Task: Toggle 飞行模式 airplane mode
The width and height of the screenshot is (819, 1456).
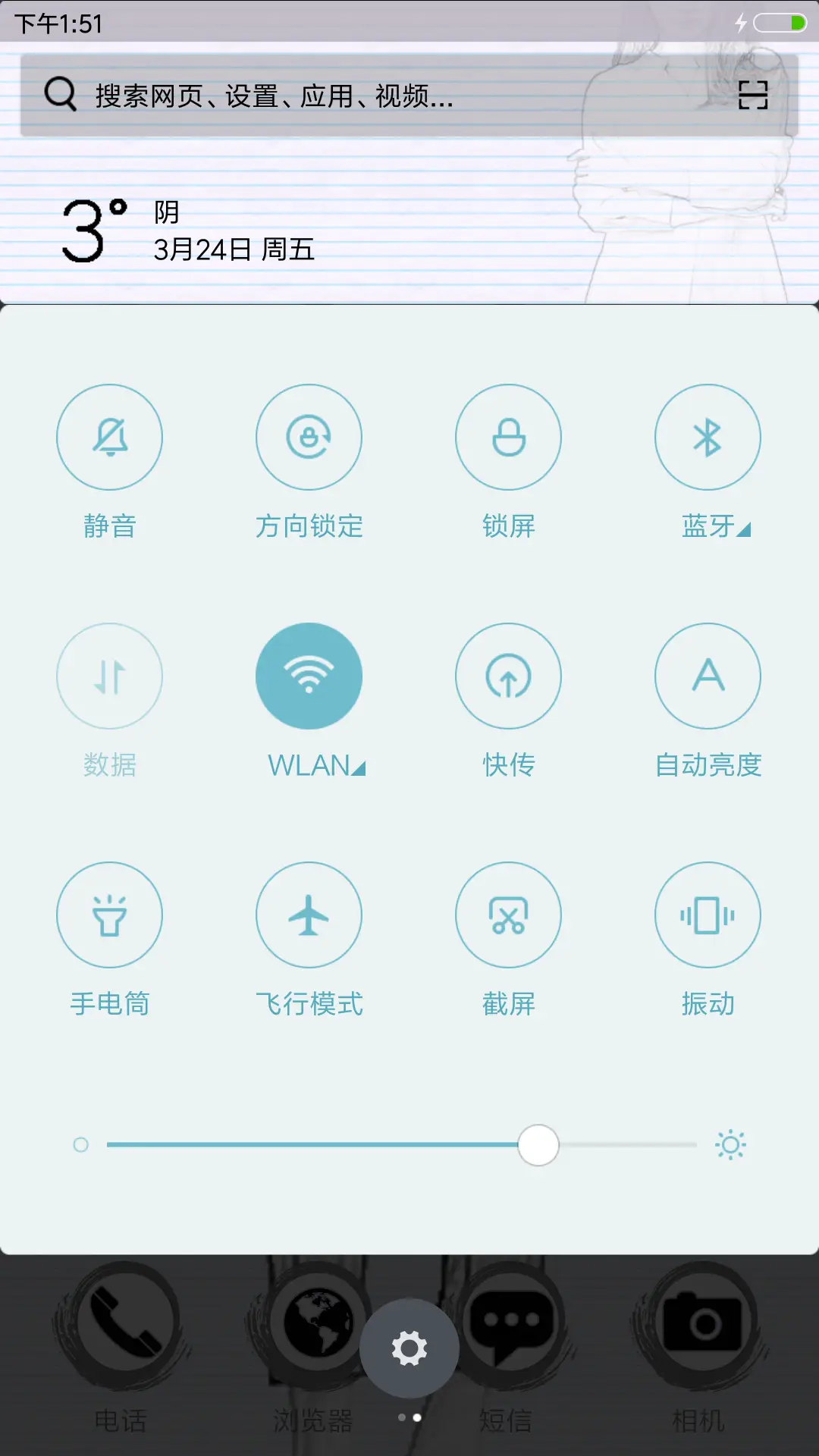Action: (x=309, y=915)
